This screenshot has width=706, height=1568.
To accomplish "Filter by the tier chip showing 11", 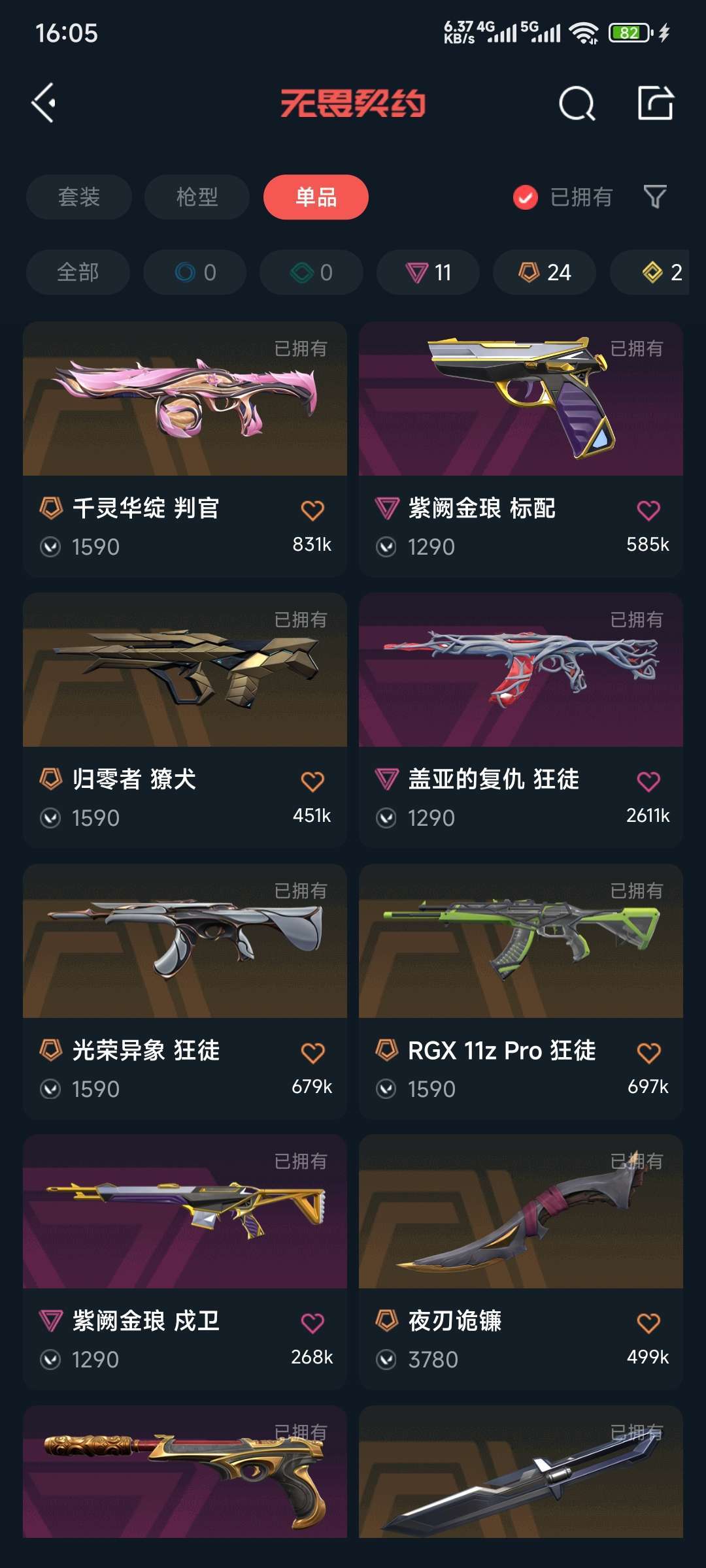I will (428, 272).
